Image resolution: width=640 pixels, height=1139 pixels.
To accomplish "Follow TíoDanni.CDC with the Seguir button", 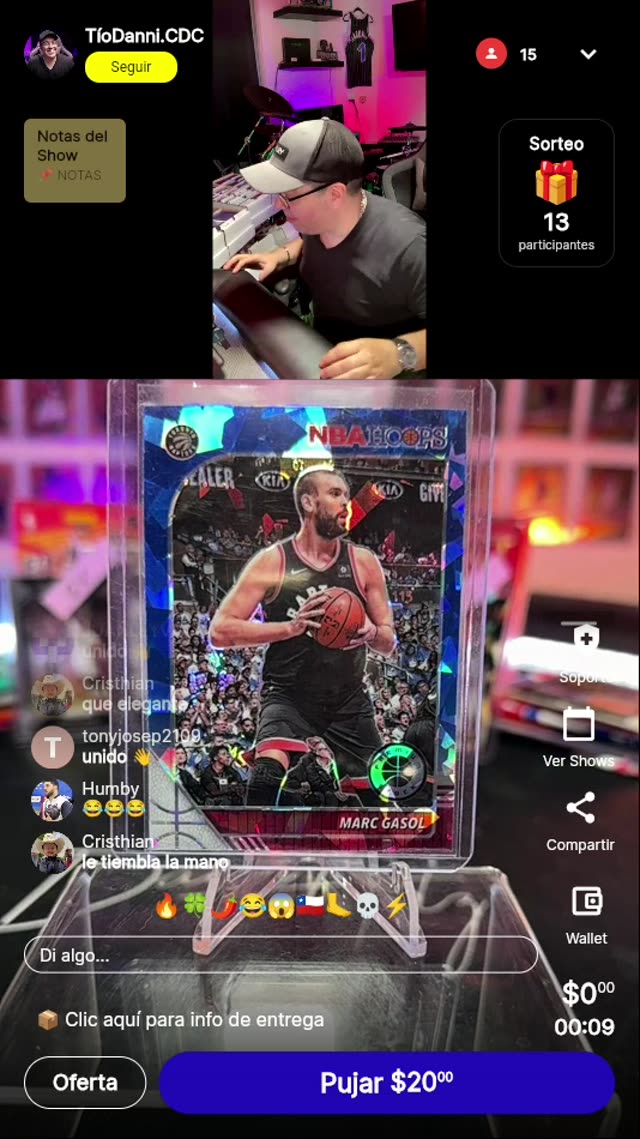I will [x=131, y=67].
